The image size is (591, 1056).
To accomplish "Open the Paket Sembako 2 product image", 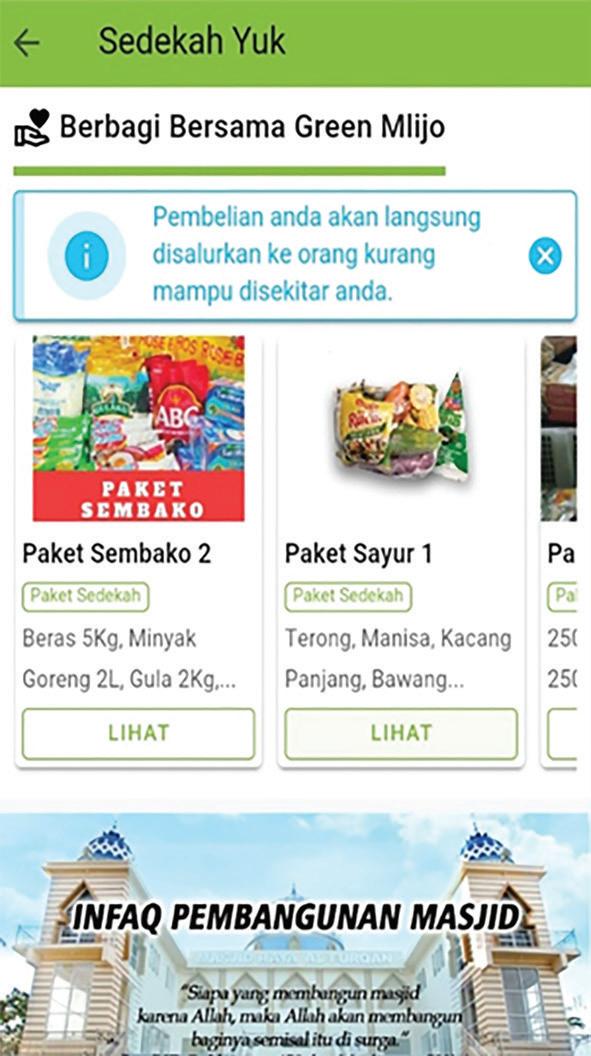I will coord(139,428).
